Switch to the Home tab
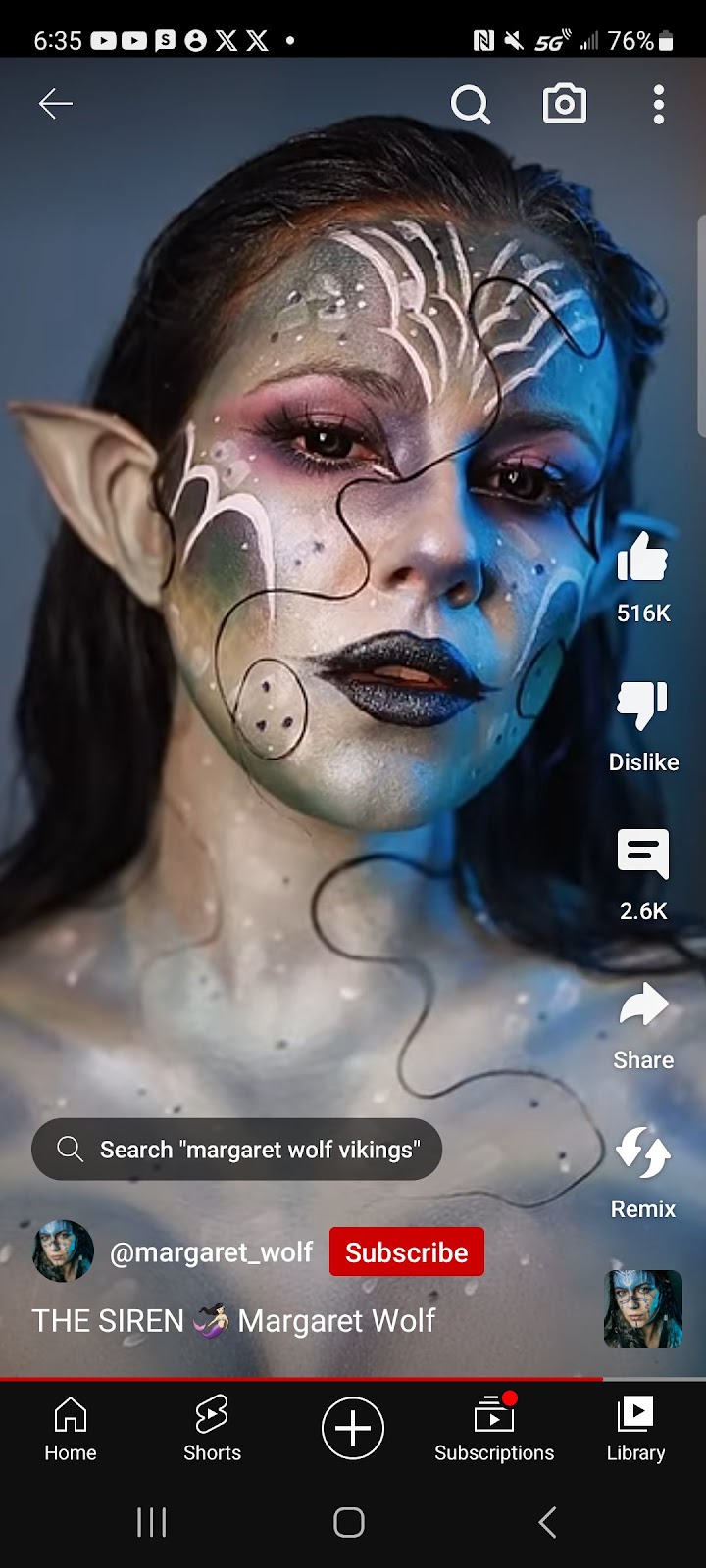706x1568 pixels. coord(71,1428)
